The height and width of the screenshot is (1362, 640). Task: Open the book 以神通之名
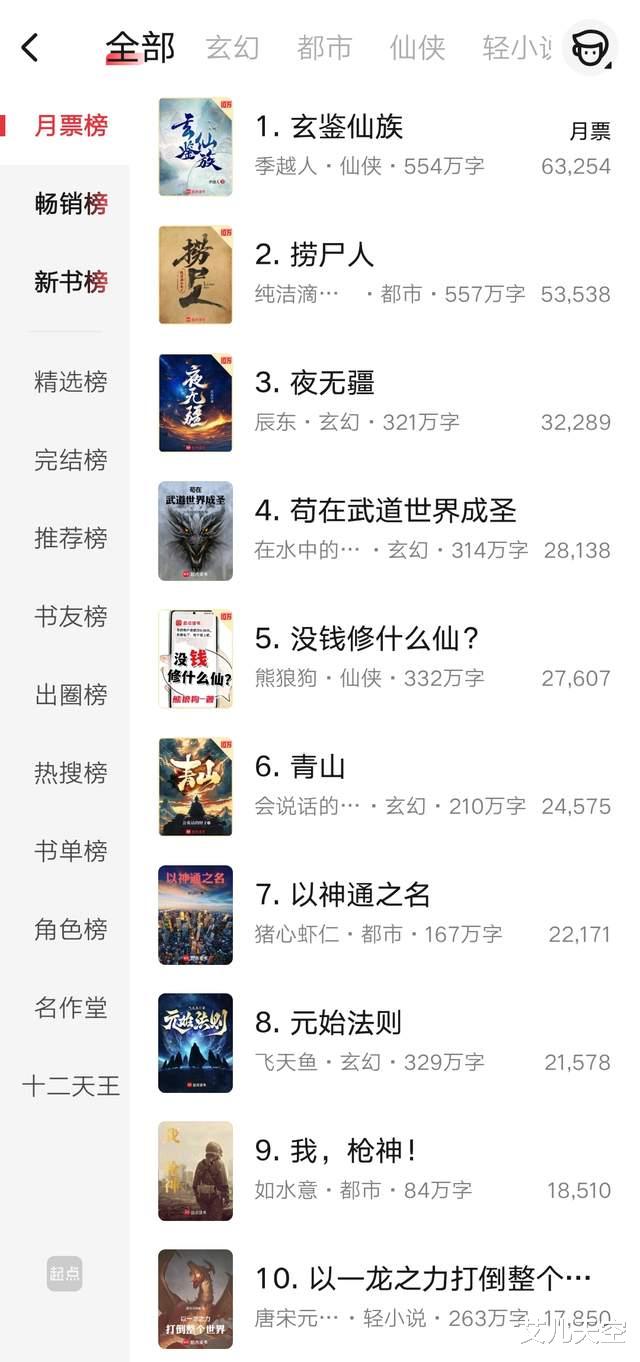tap(360, 895)
